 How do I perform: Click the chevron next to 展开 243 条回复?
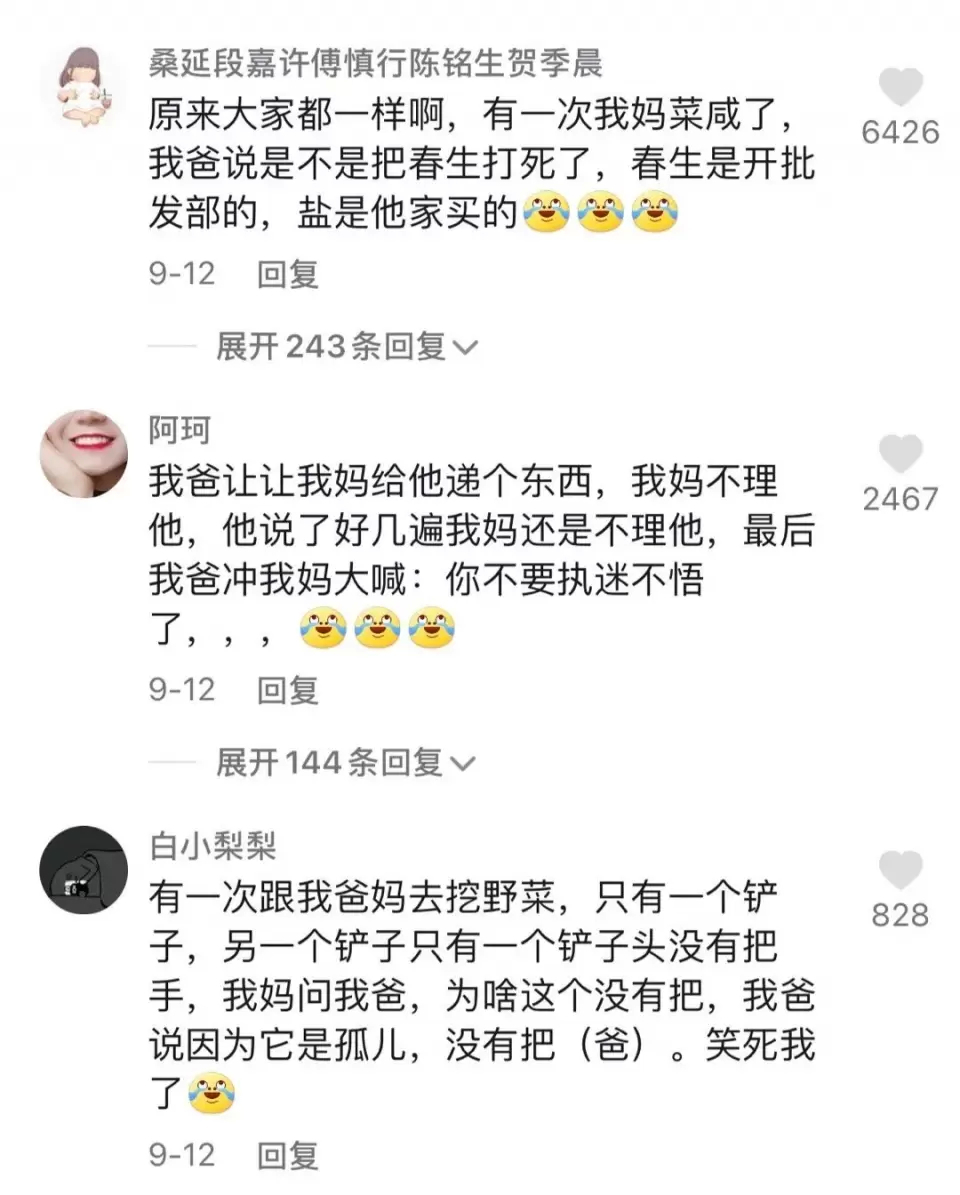(465, 347)
